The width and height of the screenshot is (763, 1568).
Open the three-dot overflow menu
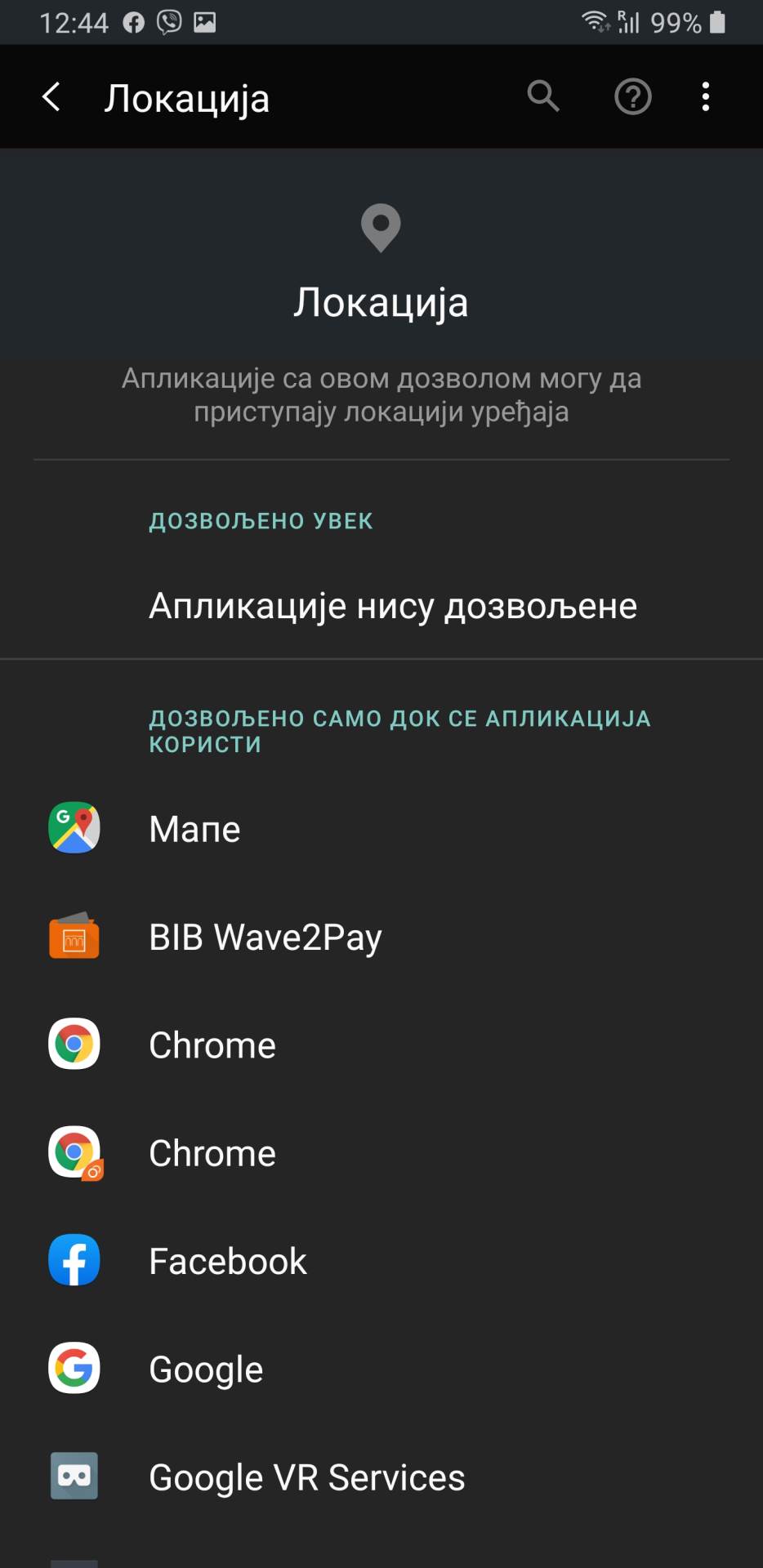coord(706,97)
